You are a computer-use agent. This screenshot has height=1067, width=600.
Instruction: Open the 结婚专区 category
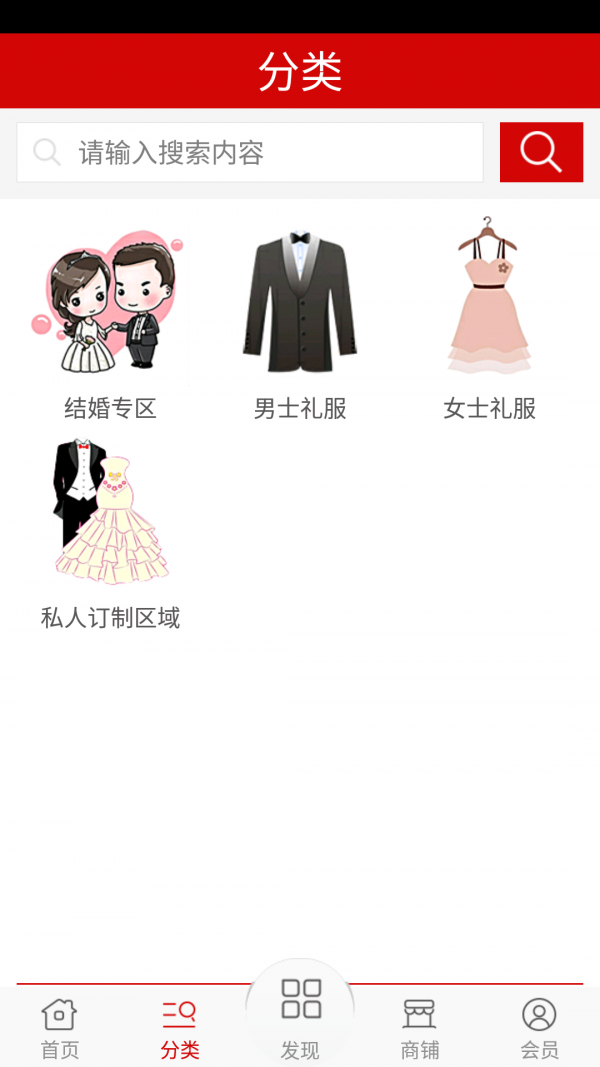point(110,322)
